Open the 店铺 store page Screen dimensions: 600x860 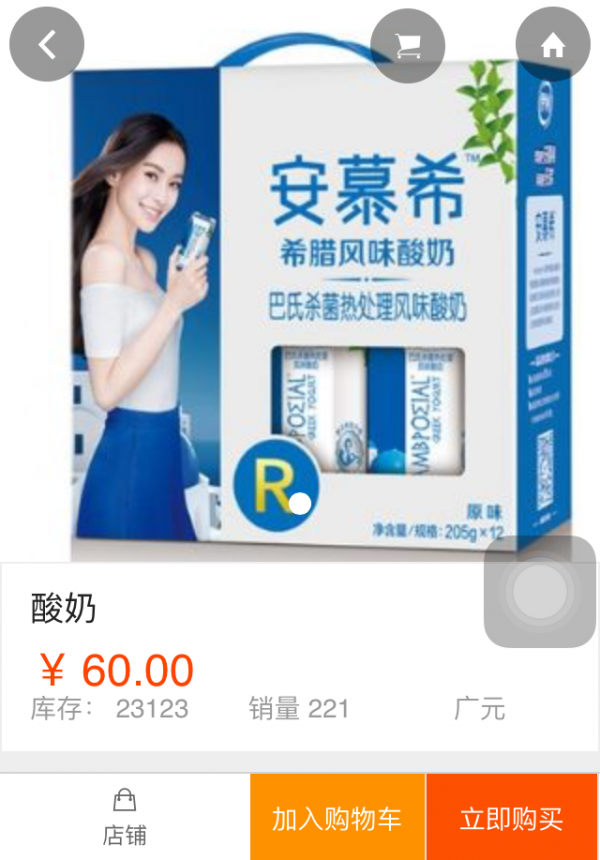125,817
